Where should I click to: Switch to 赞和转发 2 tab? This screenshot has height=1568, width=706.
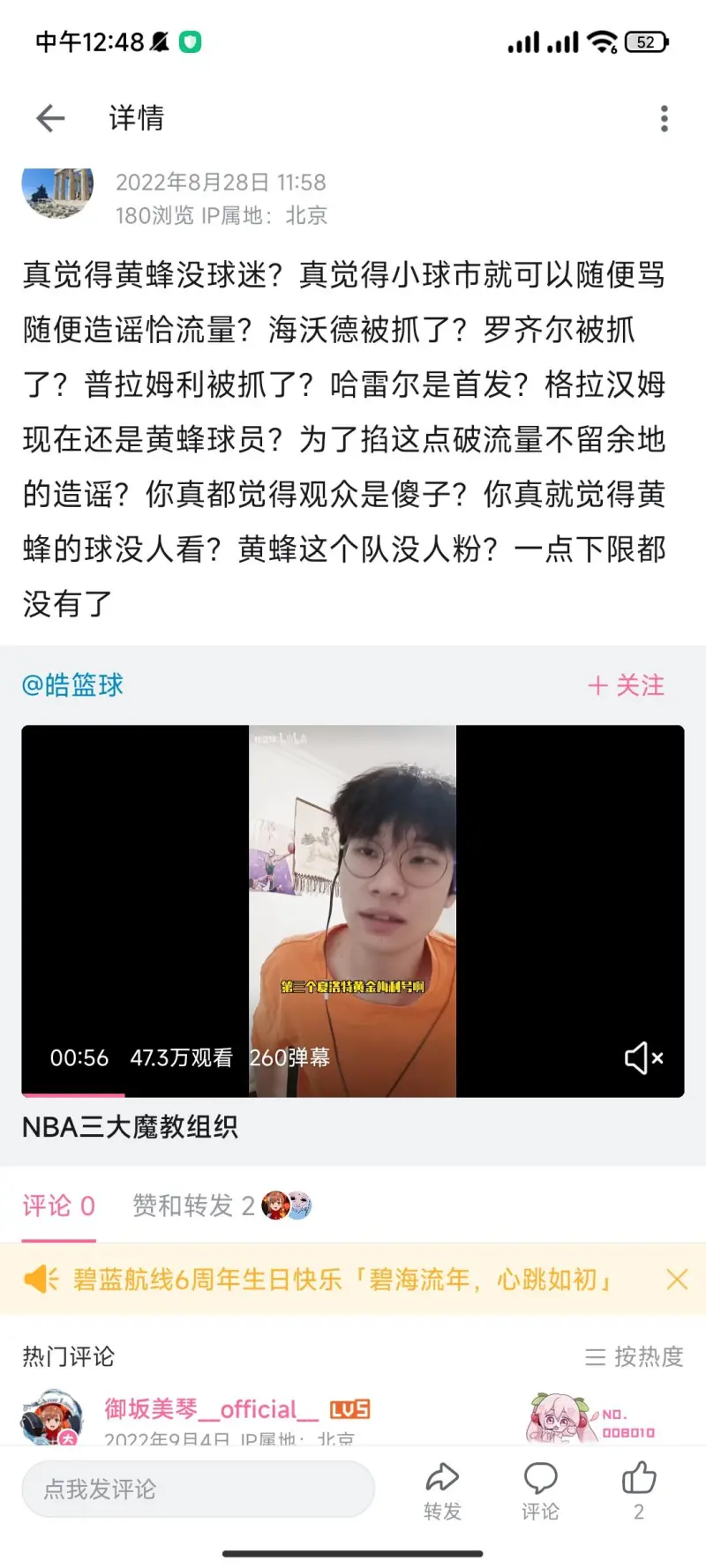pyautogui.click(x=193, y=1206)
